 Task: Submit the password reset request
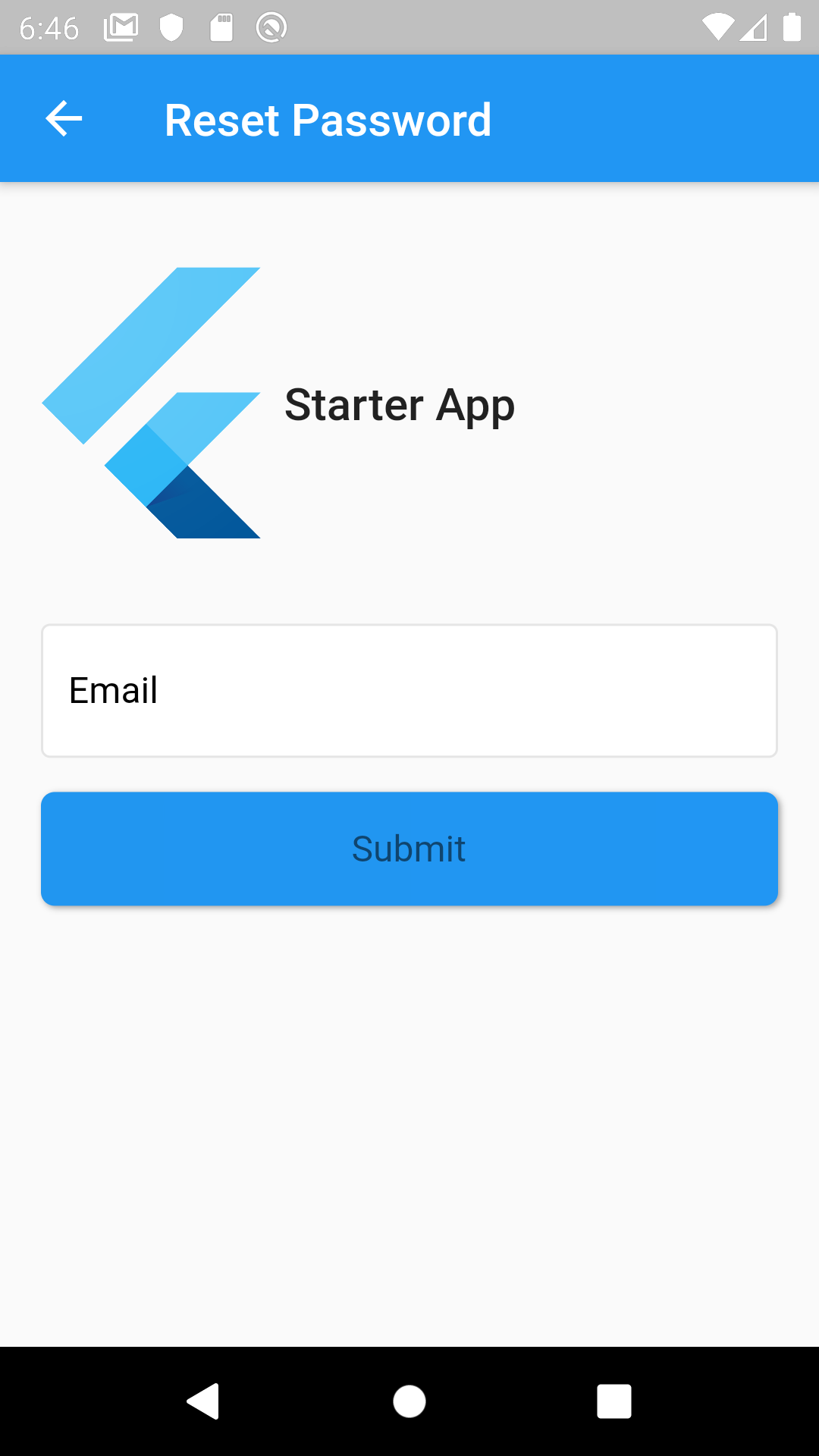point(409,849)
